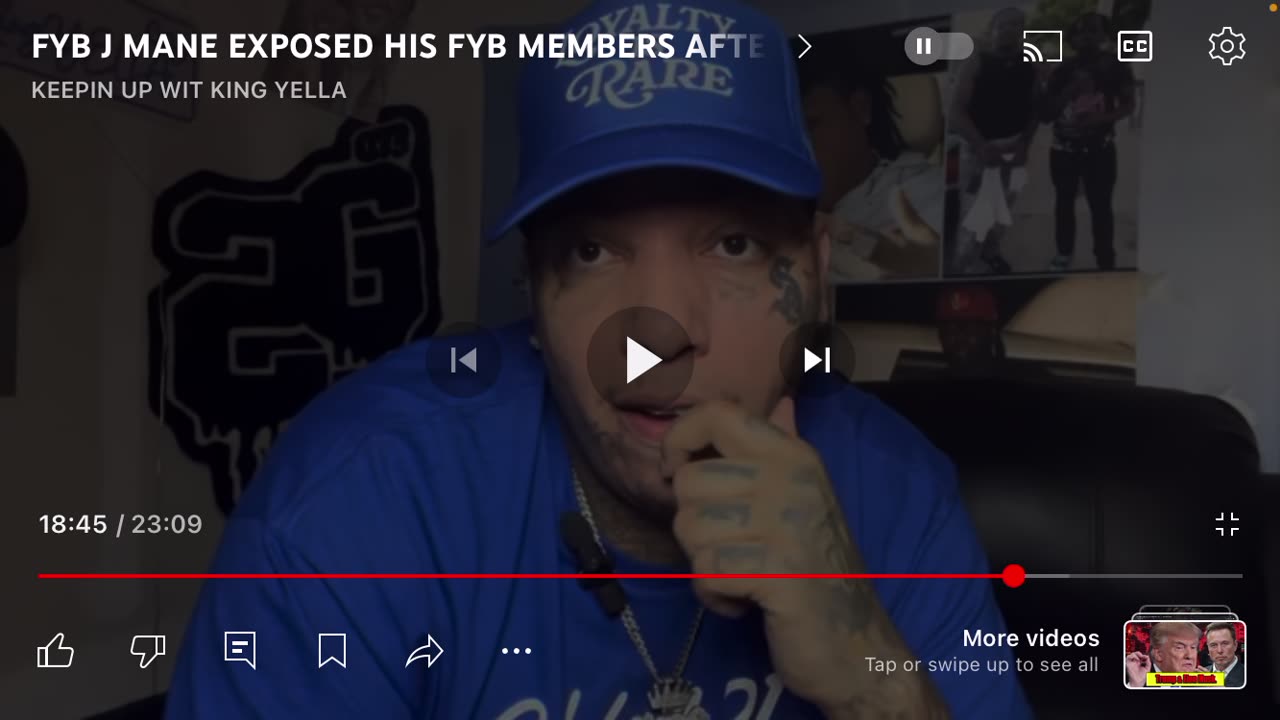Save video to a playlist
1280x720 pixels.
coord(332,651)
